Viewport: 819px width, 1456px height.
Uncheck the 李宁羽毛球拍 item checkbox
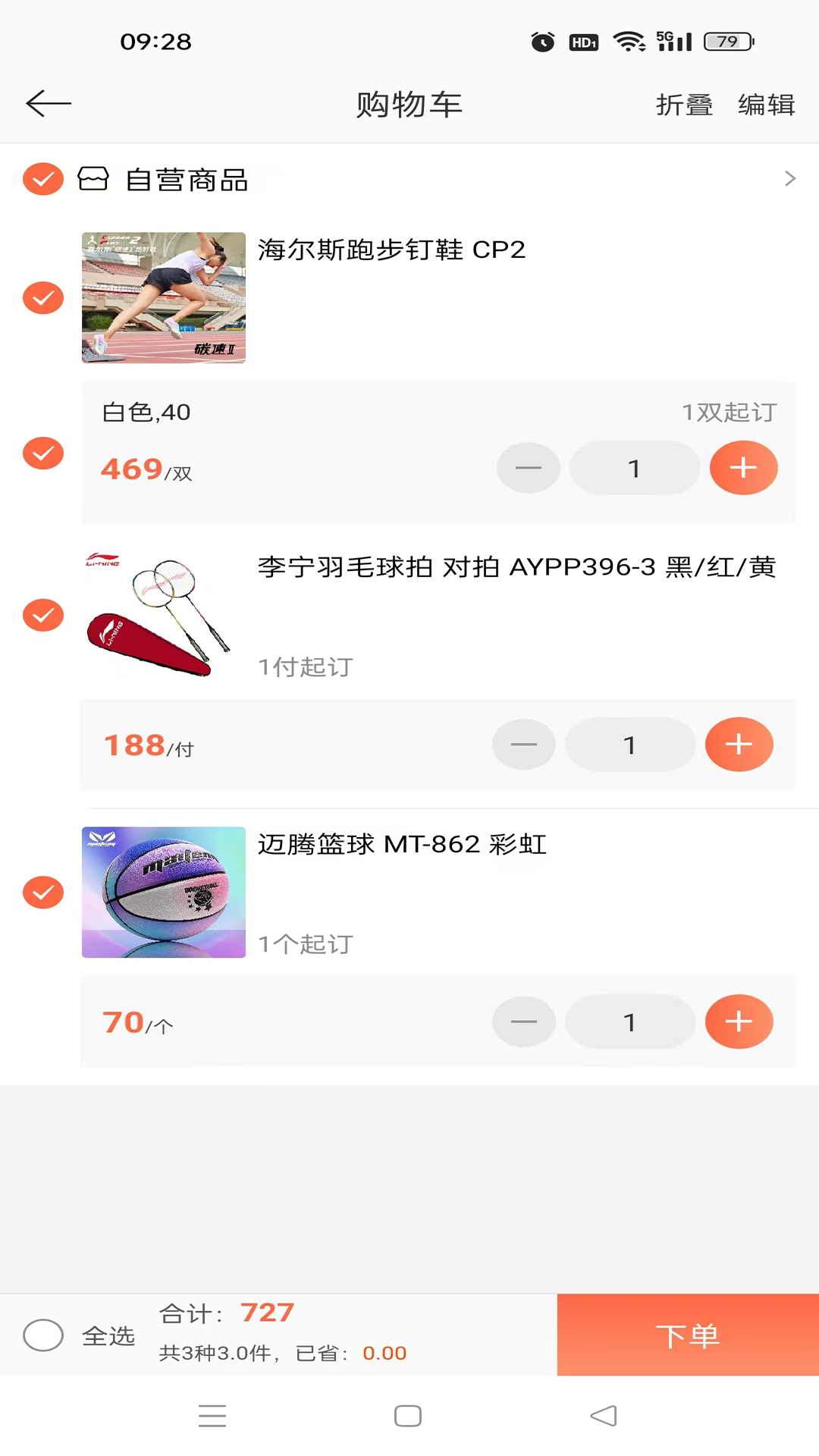[x=43, y=615]
